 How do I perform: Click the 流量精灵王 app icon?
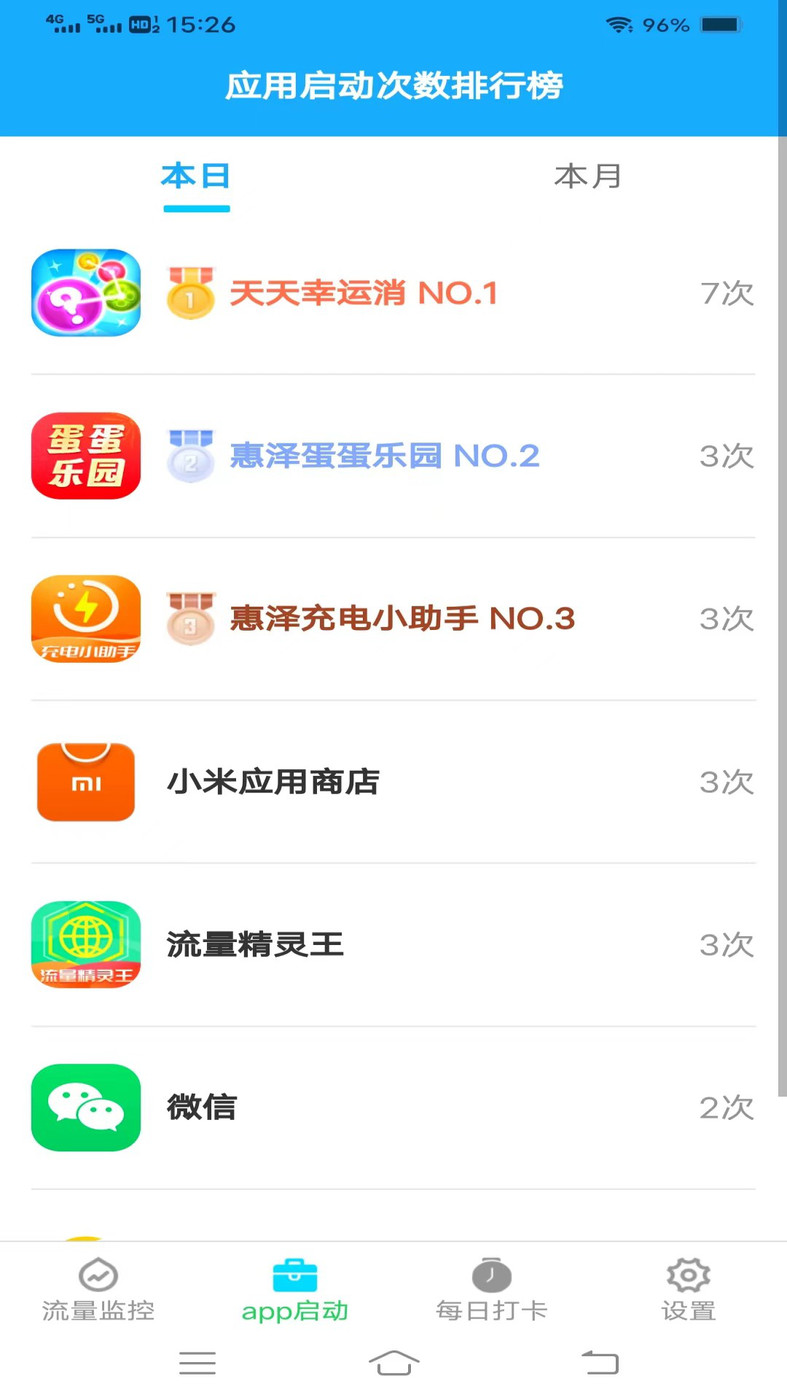[85, 944]
